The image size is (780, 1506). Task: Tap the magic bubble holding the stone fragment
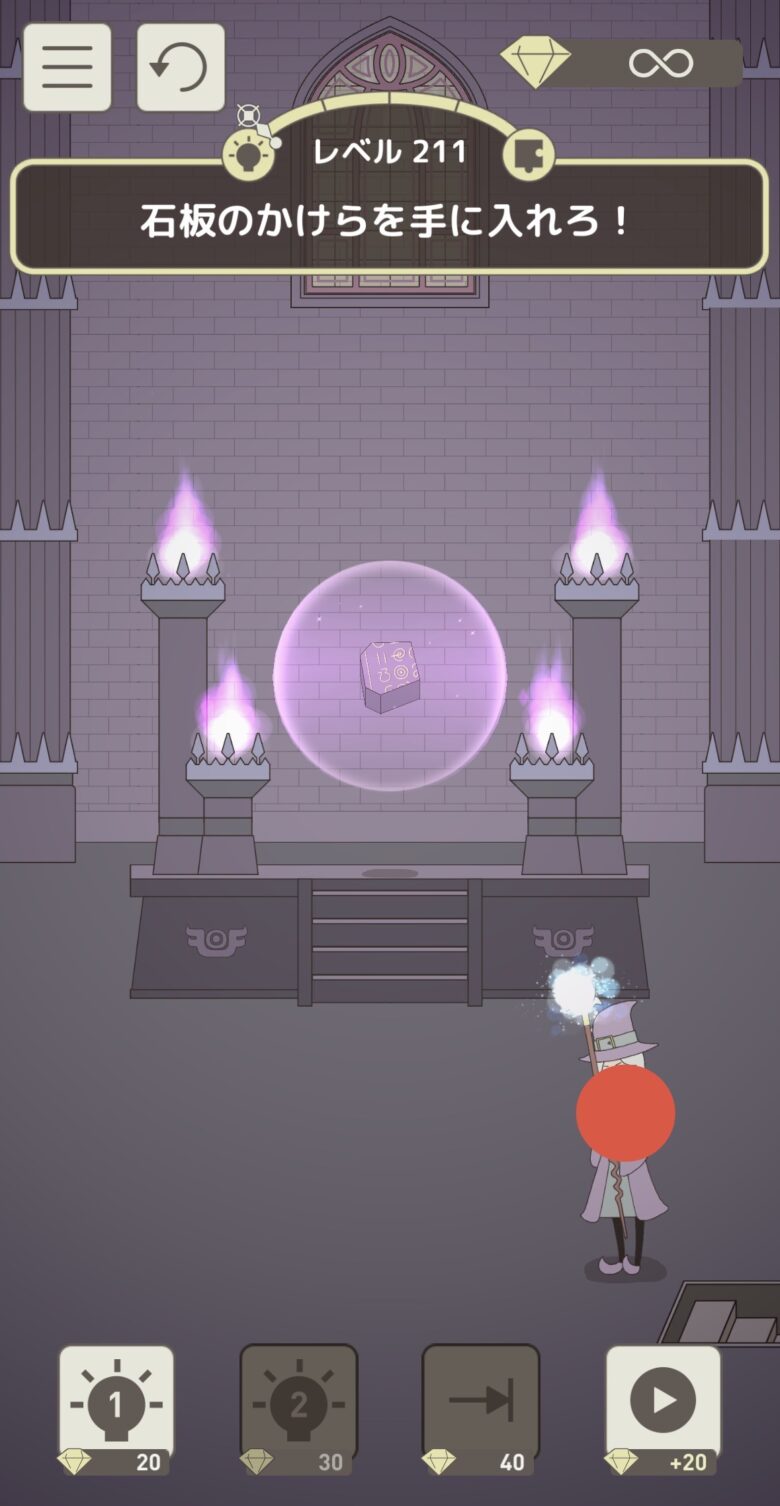[390, 676]
